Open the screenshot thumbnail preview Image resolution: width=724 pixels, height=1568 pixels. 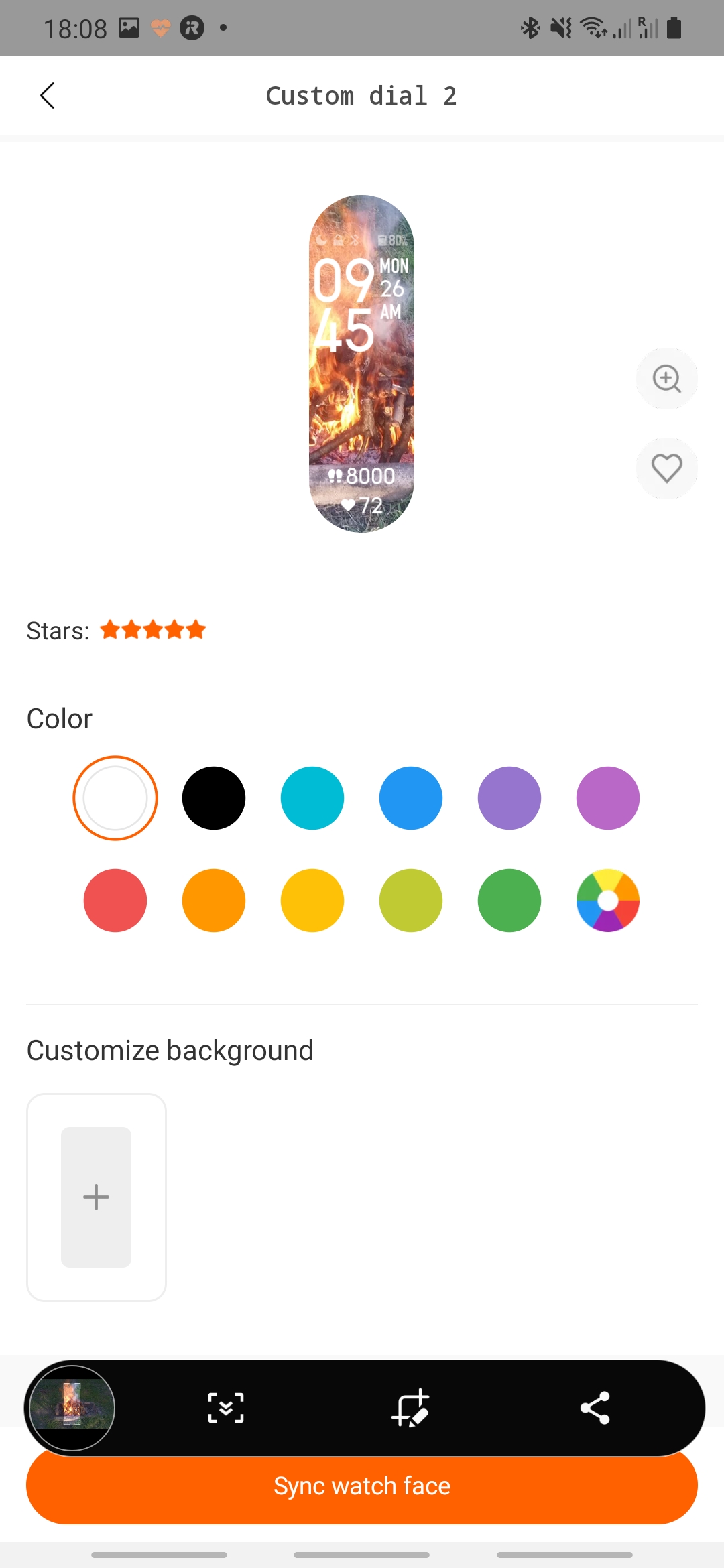72,1408
